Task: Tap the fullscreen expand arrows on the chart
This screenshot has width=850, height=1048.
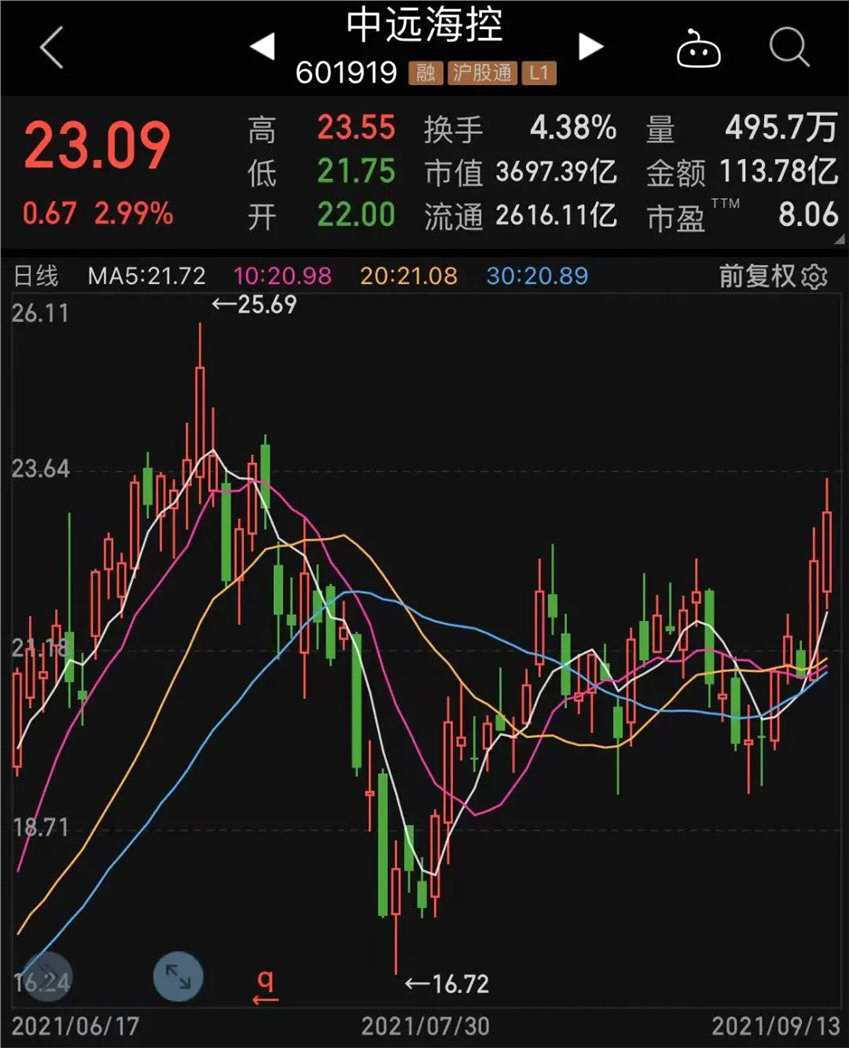Action: [x=177, y=977]
